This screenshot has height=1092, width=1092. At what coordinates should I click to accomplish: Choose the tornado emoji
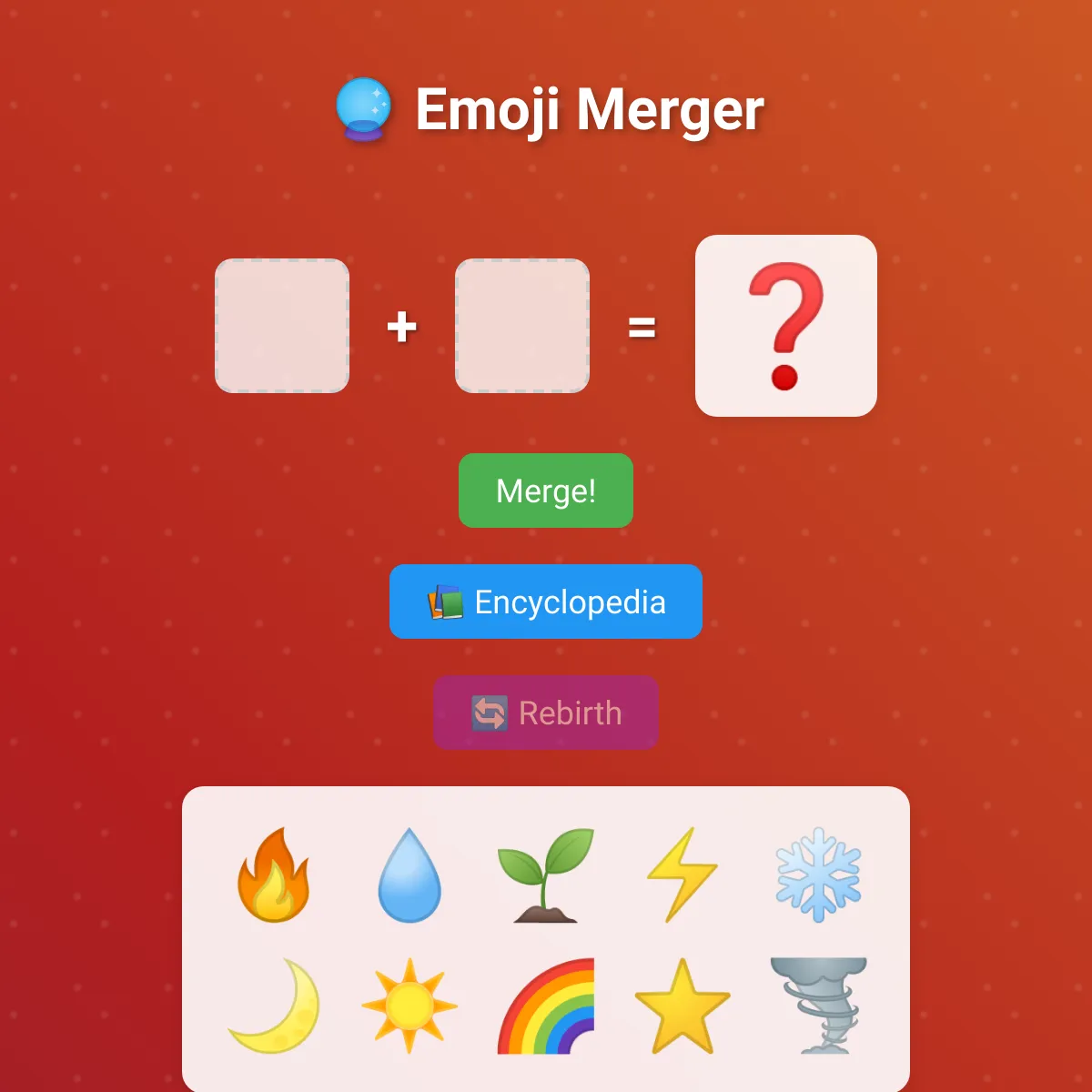[x=818, y=1006]
